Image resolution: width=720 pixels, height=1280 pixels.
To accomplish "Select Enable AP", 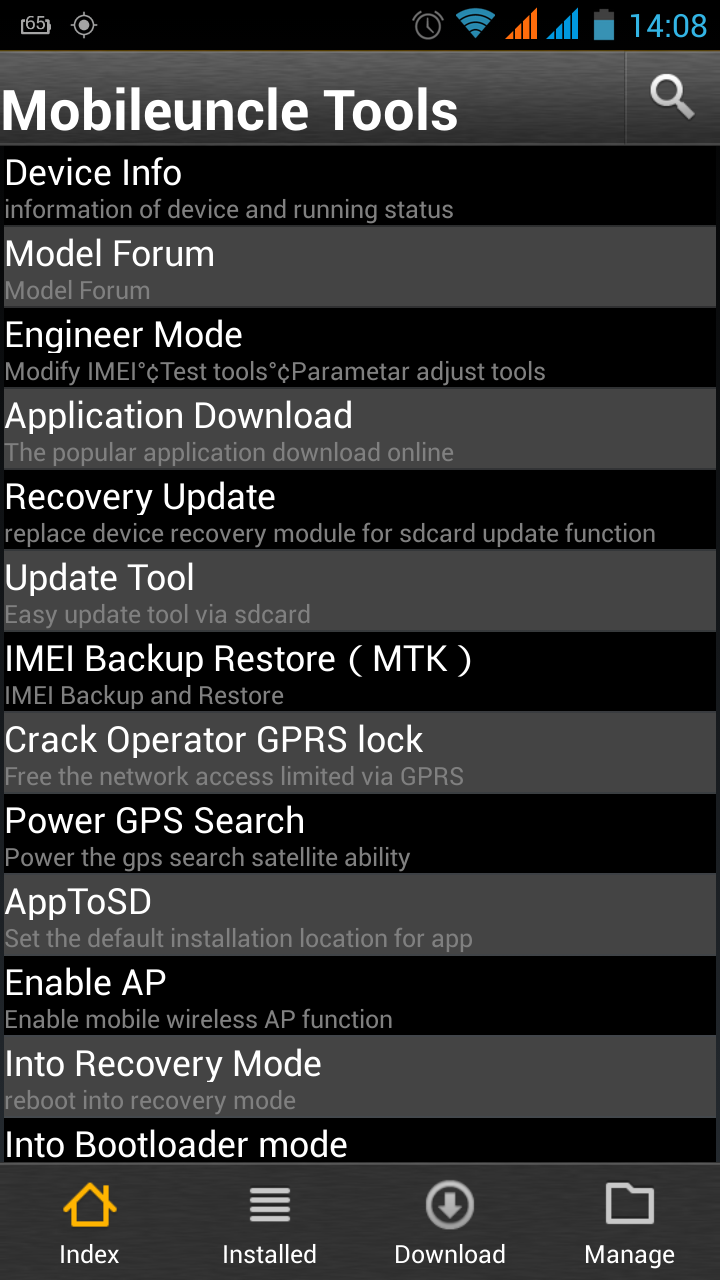I will click(360, 997).
